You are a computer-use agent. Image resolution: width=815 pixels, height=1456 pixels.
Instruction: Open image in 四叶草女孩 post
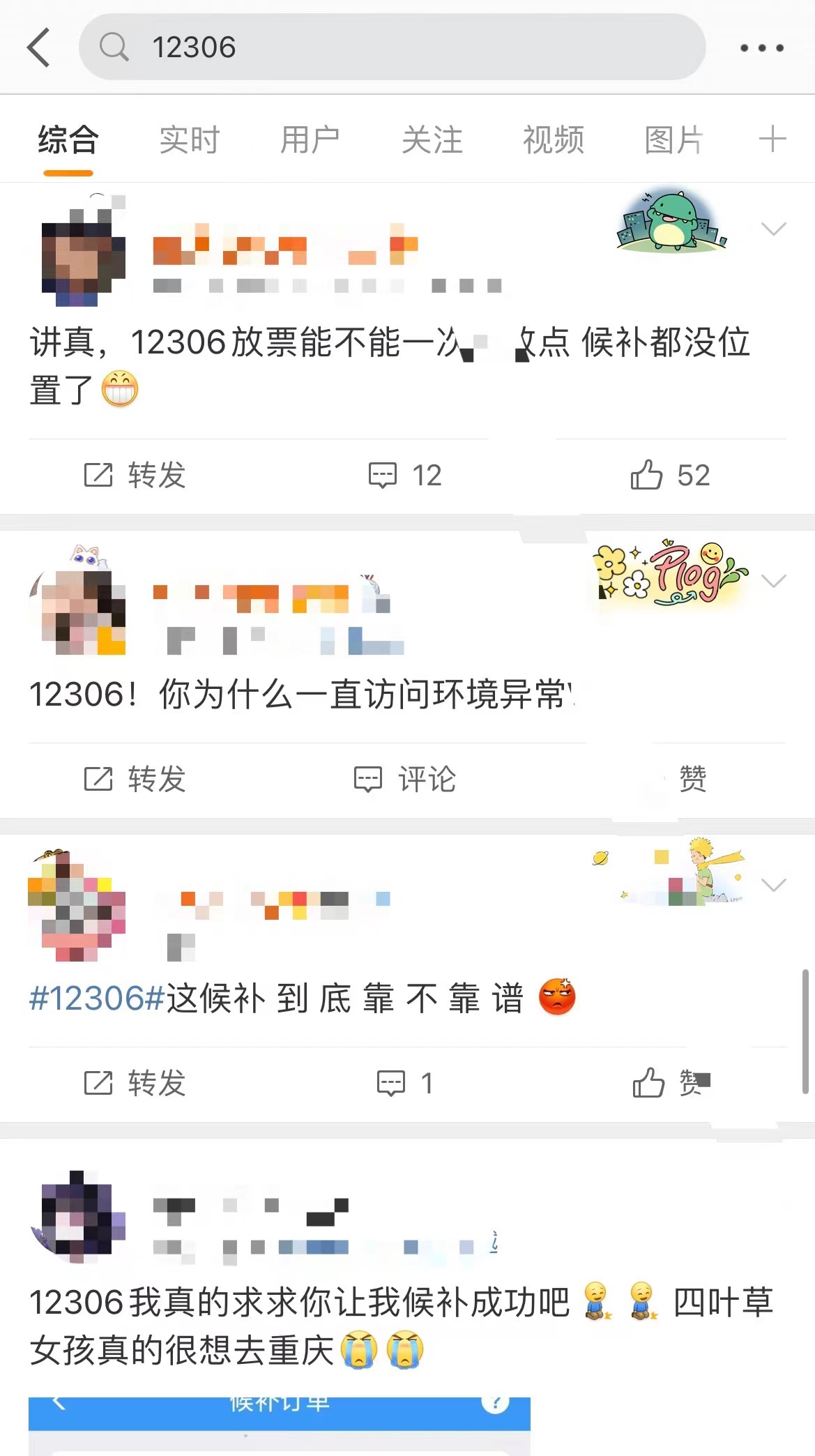click(279, 1426)
